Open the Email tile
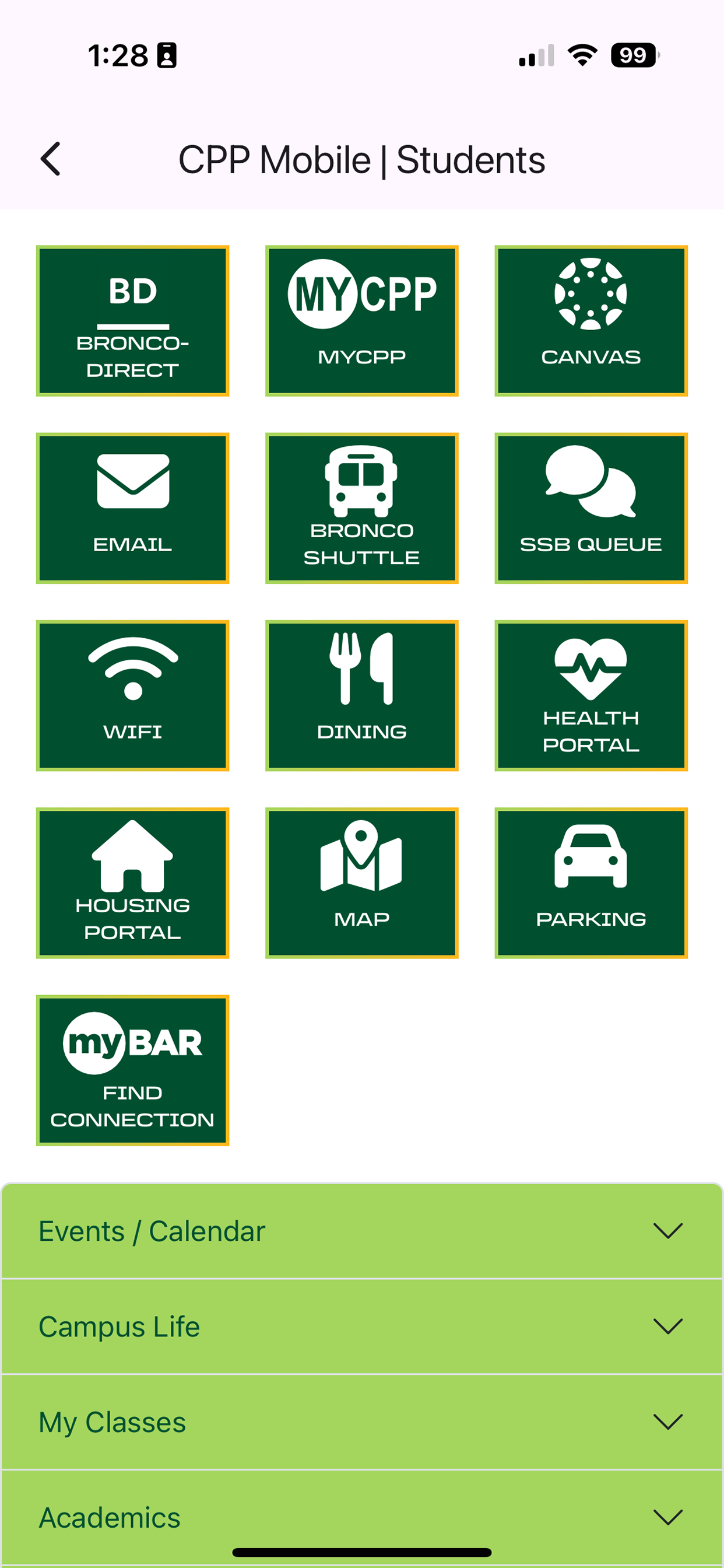 click(x=132, y=508)
